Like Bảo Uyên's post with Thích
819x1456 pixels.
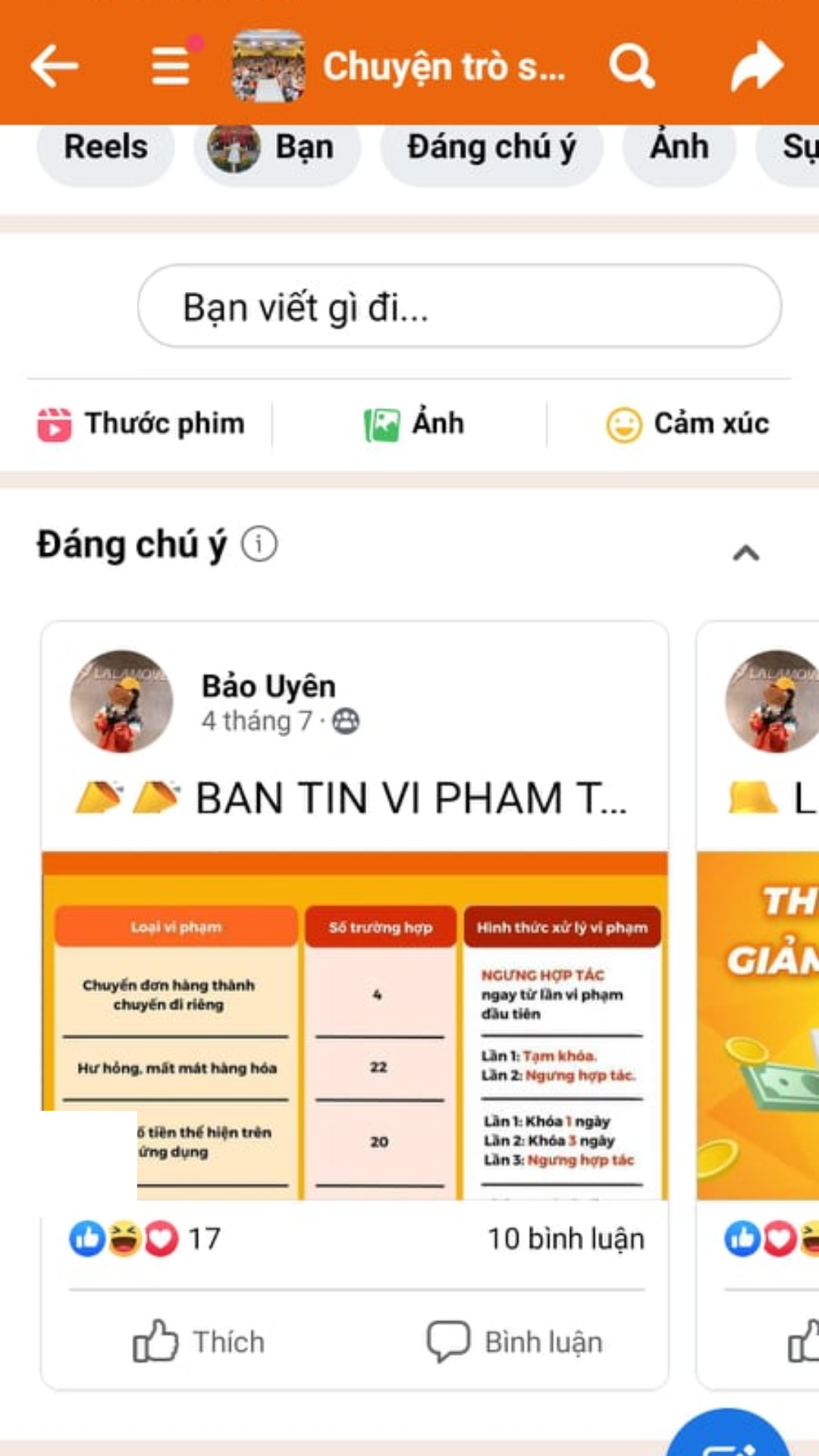coord(199,1341)
